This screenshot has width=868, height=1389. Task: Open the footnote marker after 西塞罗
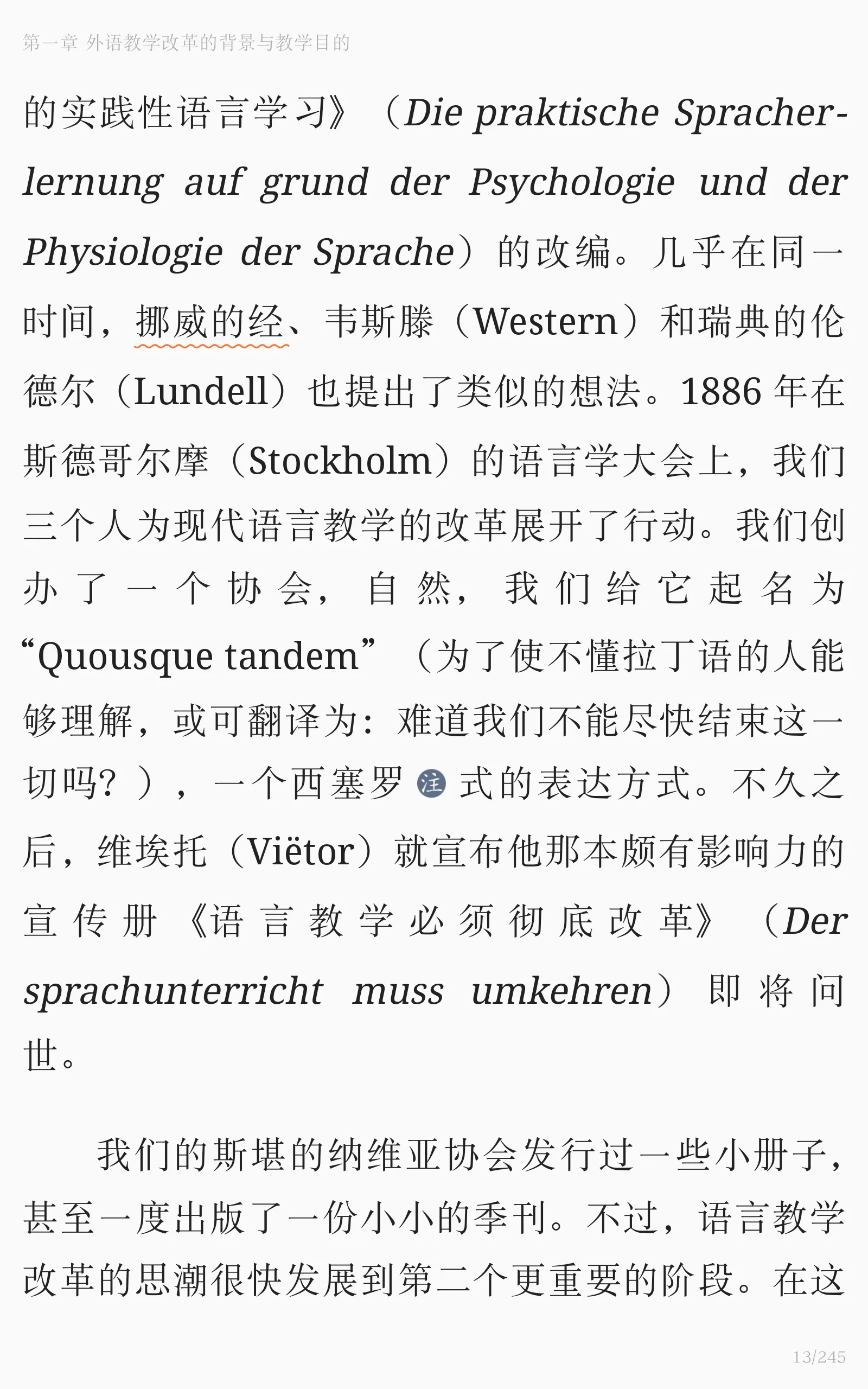point(431,784)
